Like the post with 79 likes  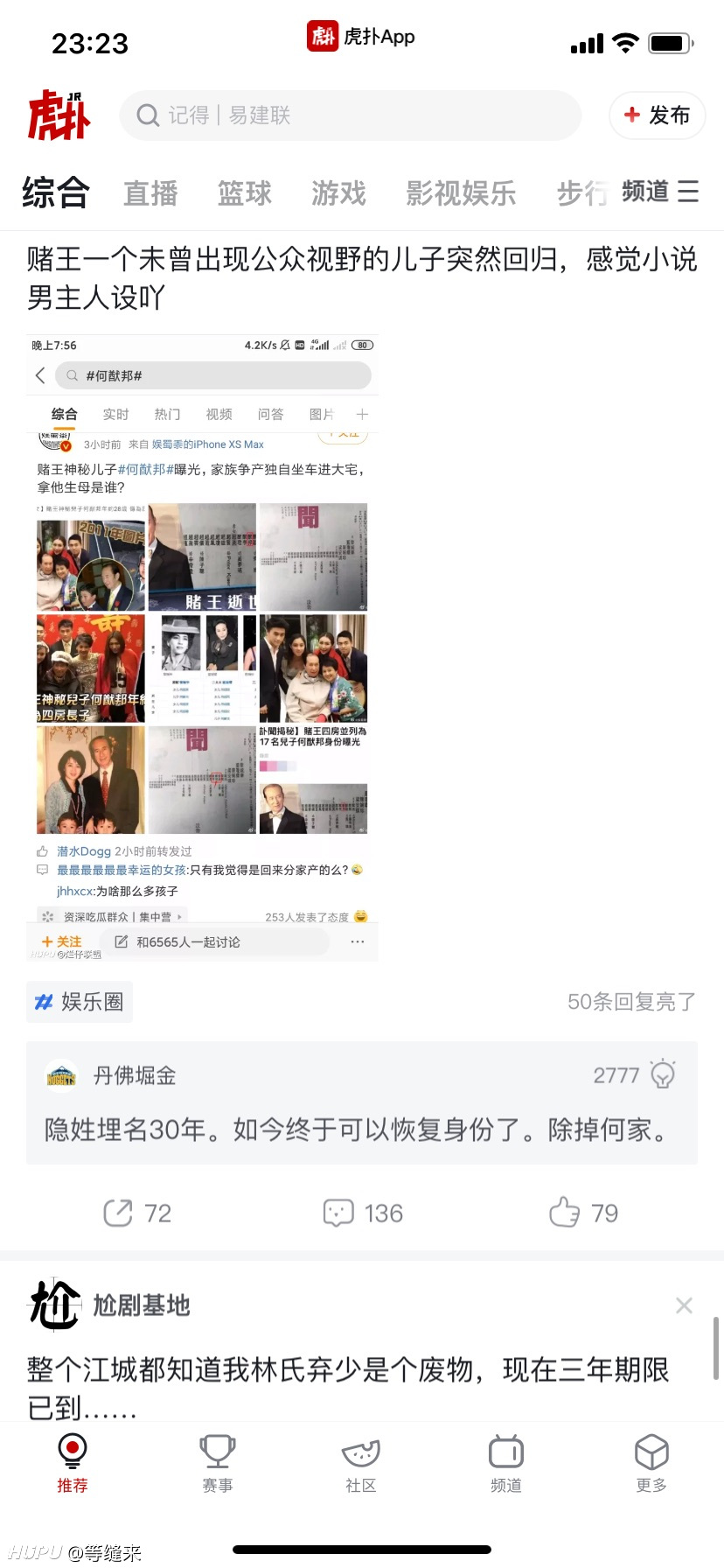583,1214
